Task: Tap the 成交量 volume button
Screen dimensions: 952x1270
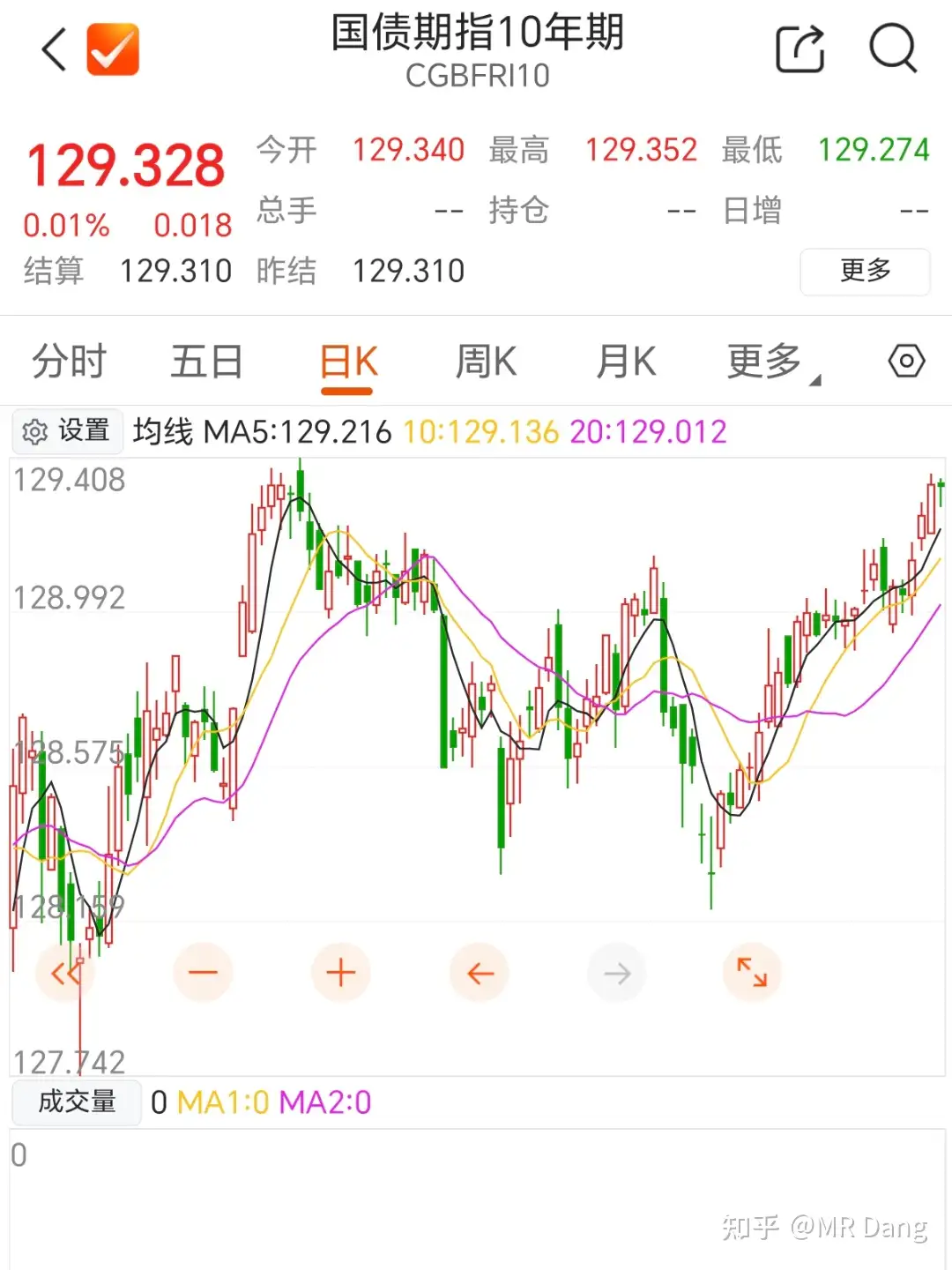Action: (77, 1102)
